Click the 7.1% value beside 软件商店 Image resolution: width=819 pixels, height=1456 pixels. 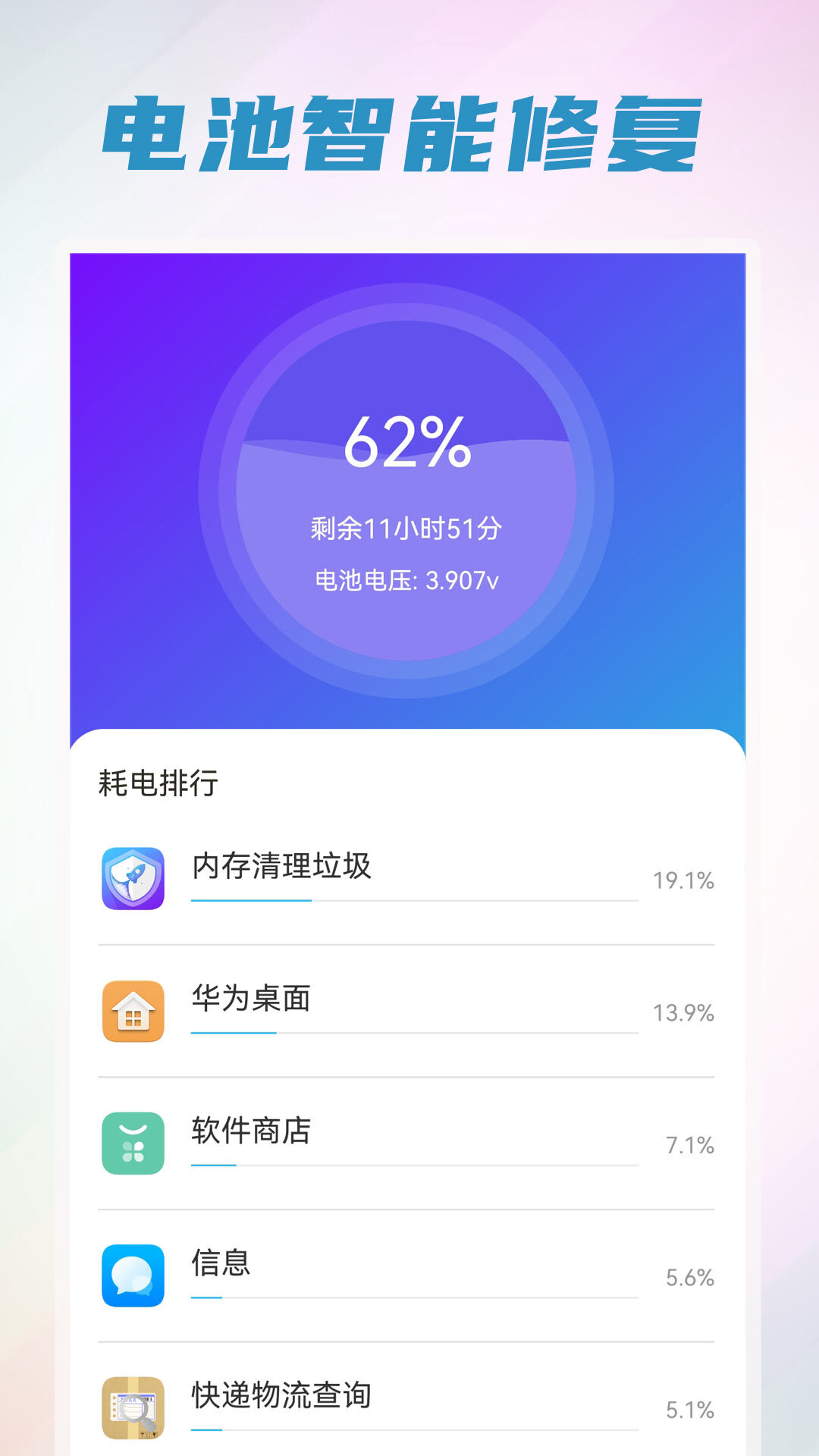pyautogui.click(x=689, y=1147)
